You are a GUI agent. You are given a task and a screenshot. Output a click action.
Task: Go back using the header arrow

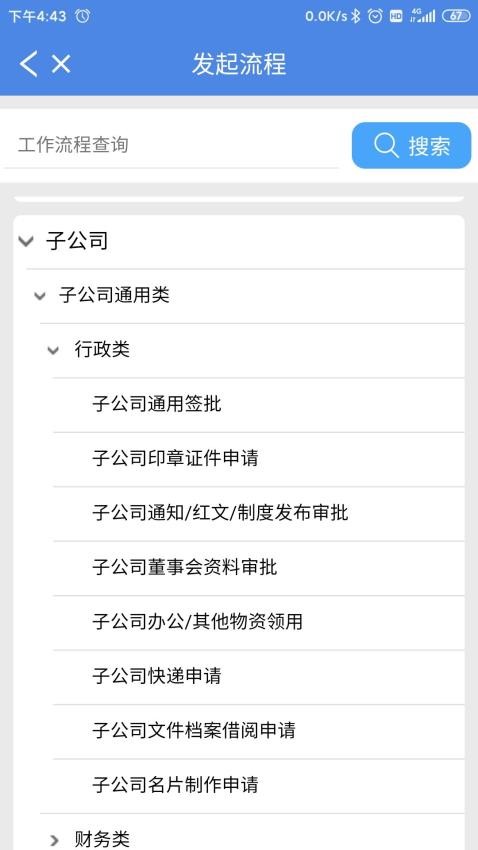[29, 64]
